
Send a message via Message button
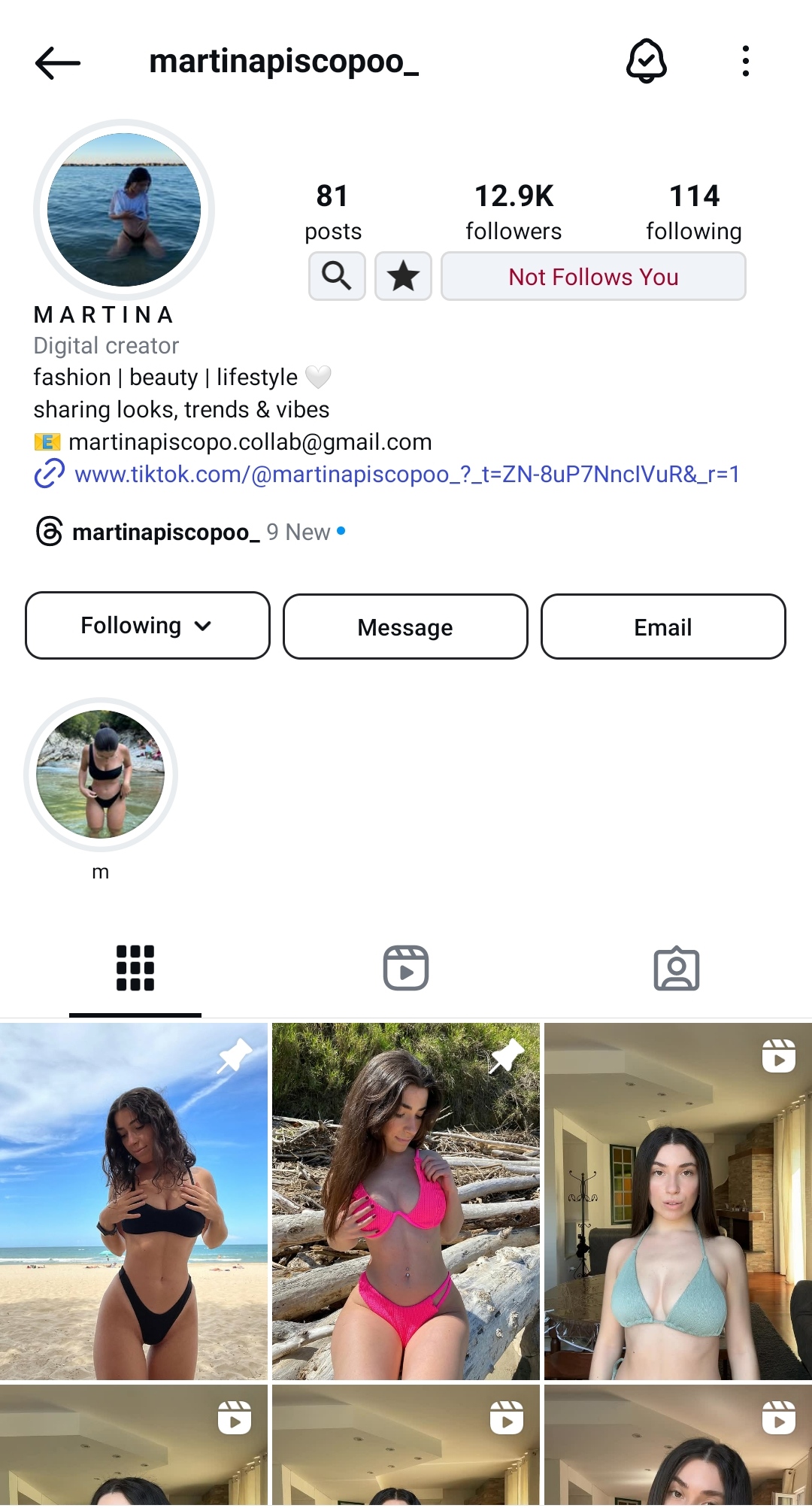(x=405, y=627)
